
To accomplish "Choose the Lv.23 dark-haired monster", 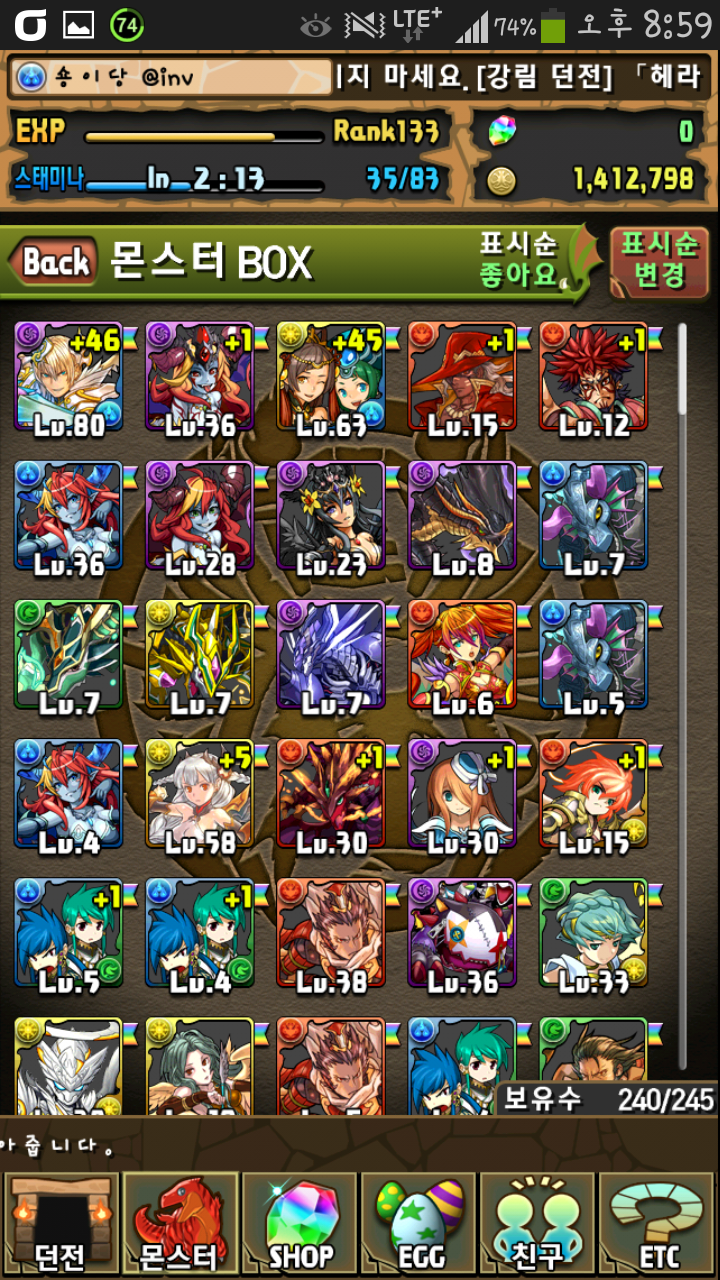I will point(330,517).
